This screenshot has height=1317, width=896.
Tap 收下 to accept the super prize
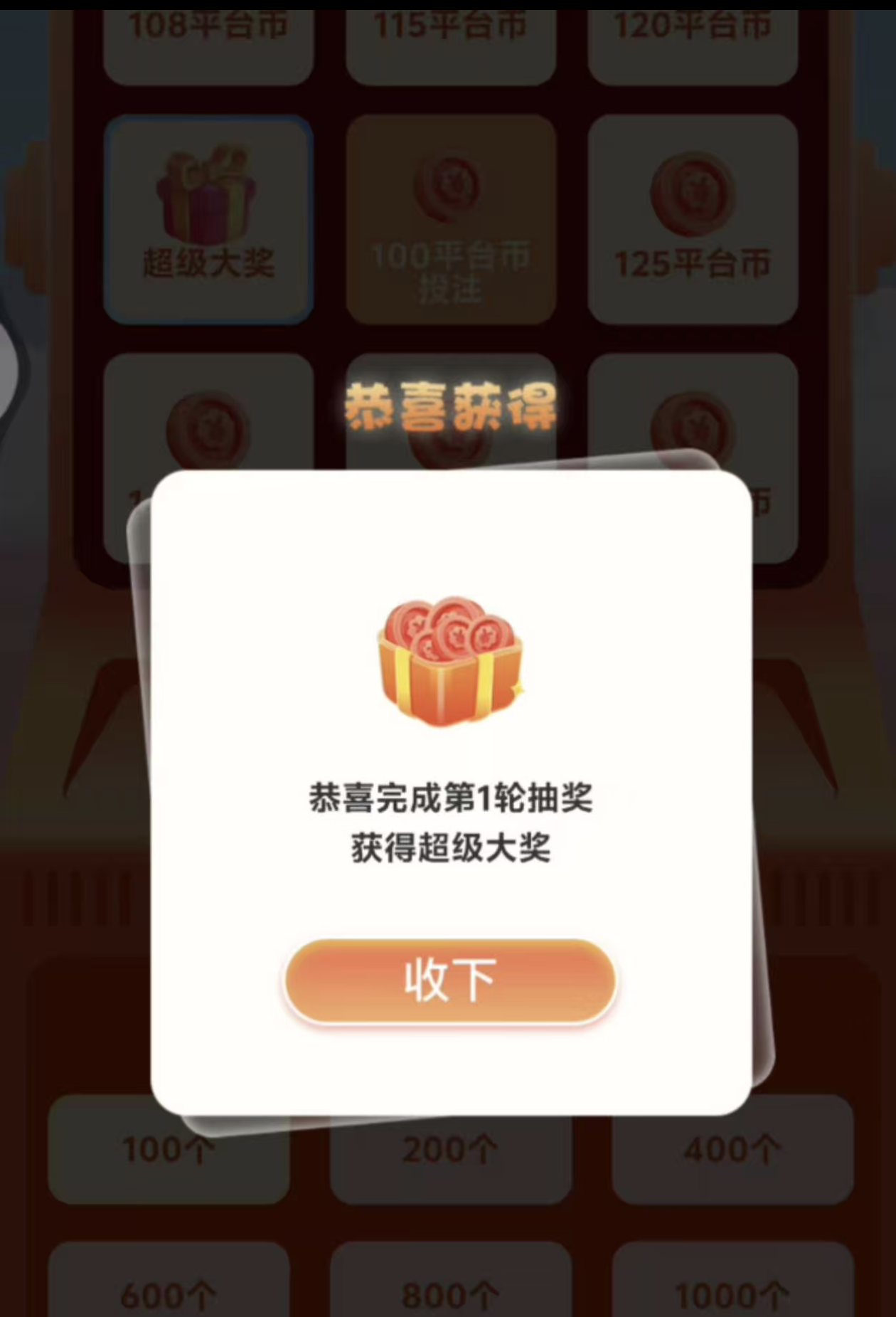click(x=450, y=980)
